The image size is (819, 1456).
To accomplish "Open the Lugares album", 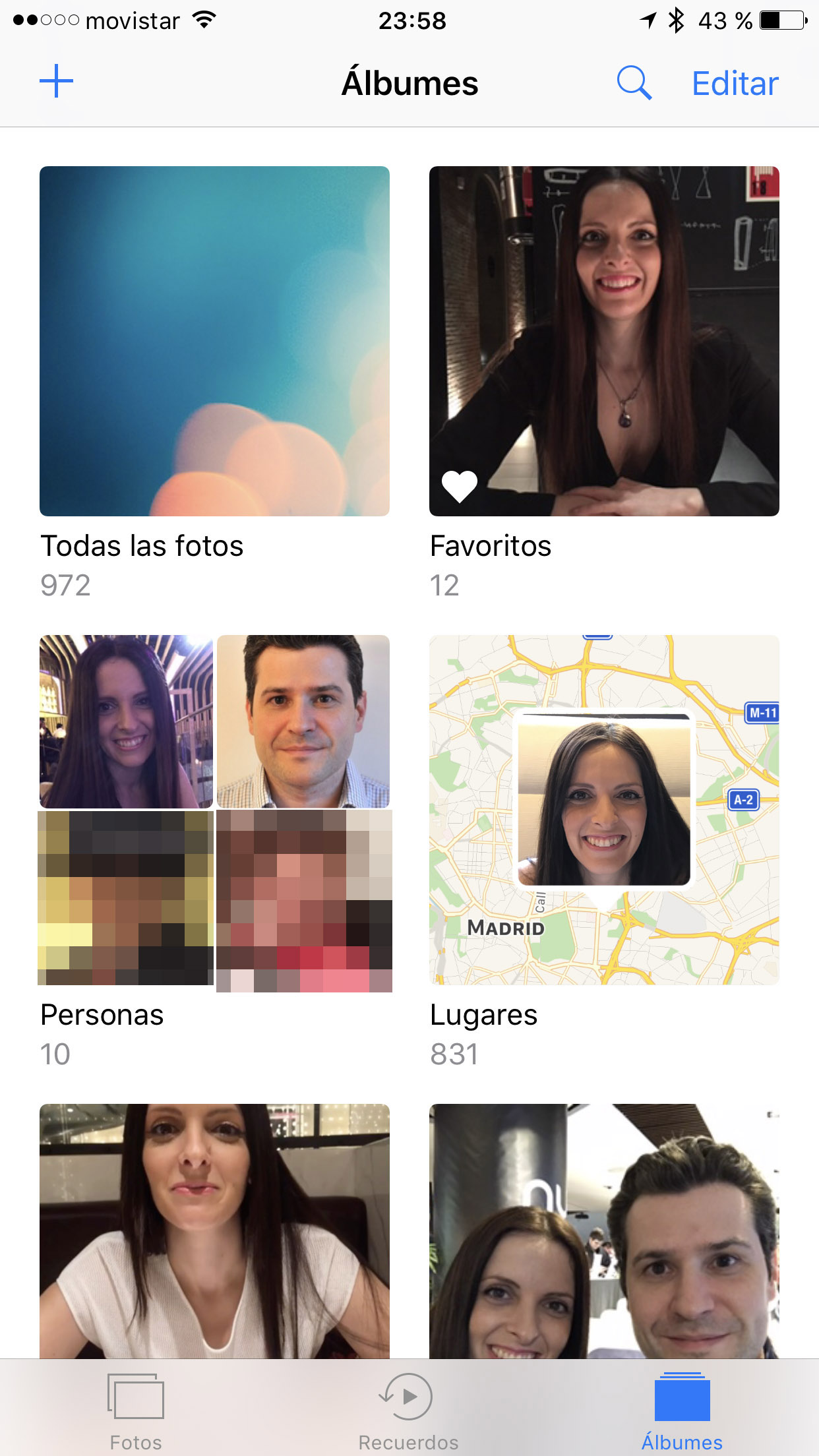I will coord(604,810).
